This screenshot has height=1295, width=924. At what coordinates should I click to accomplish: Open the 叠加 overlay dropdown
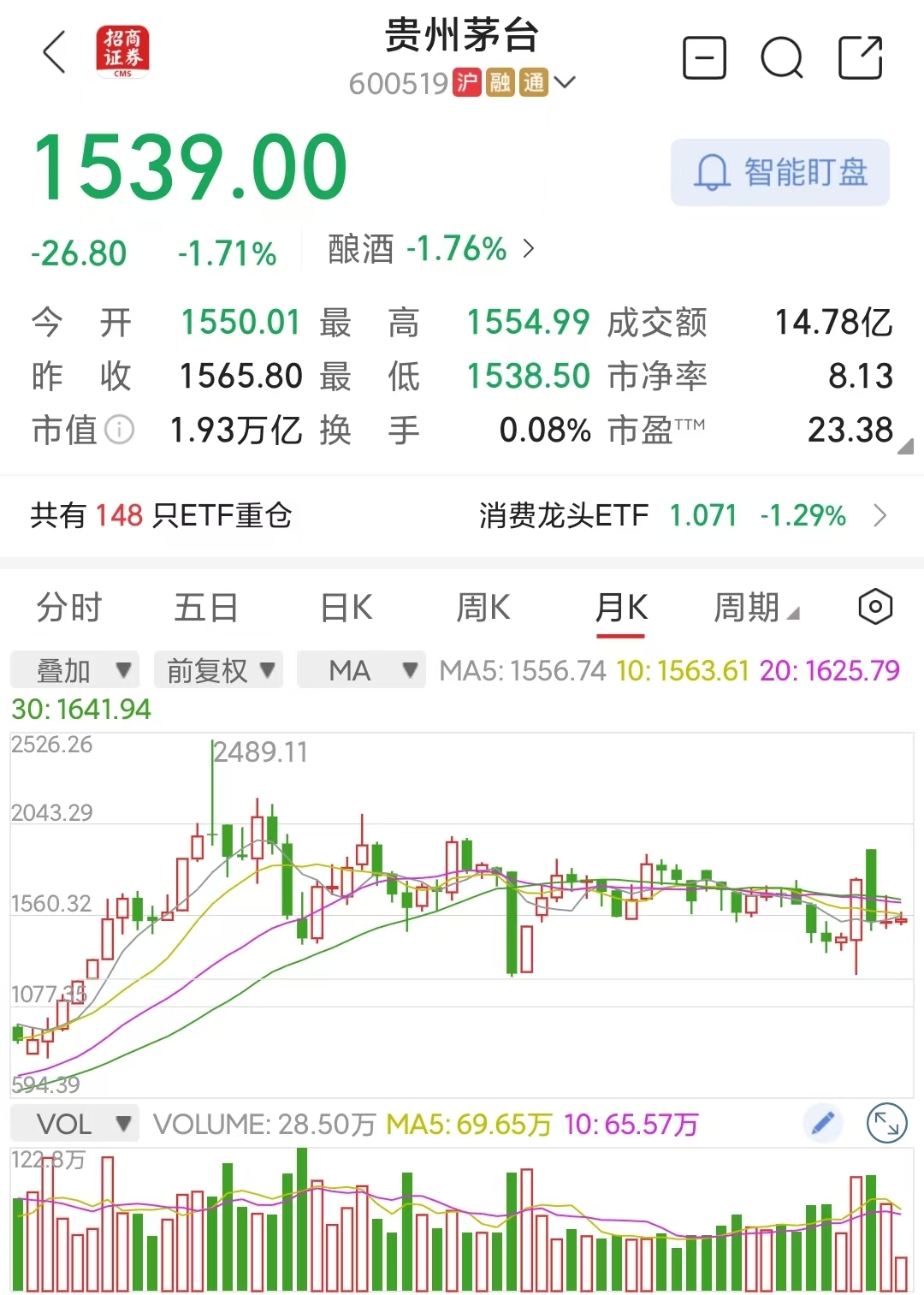point(74,670)
